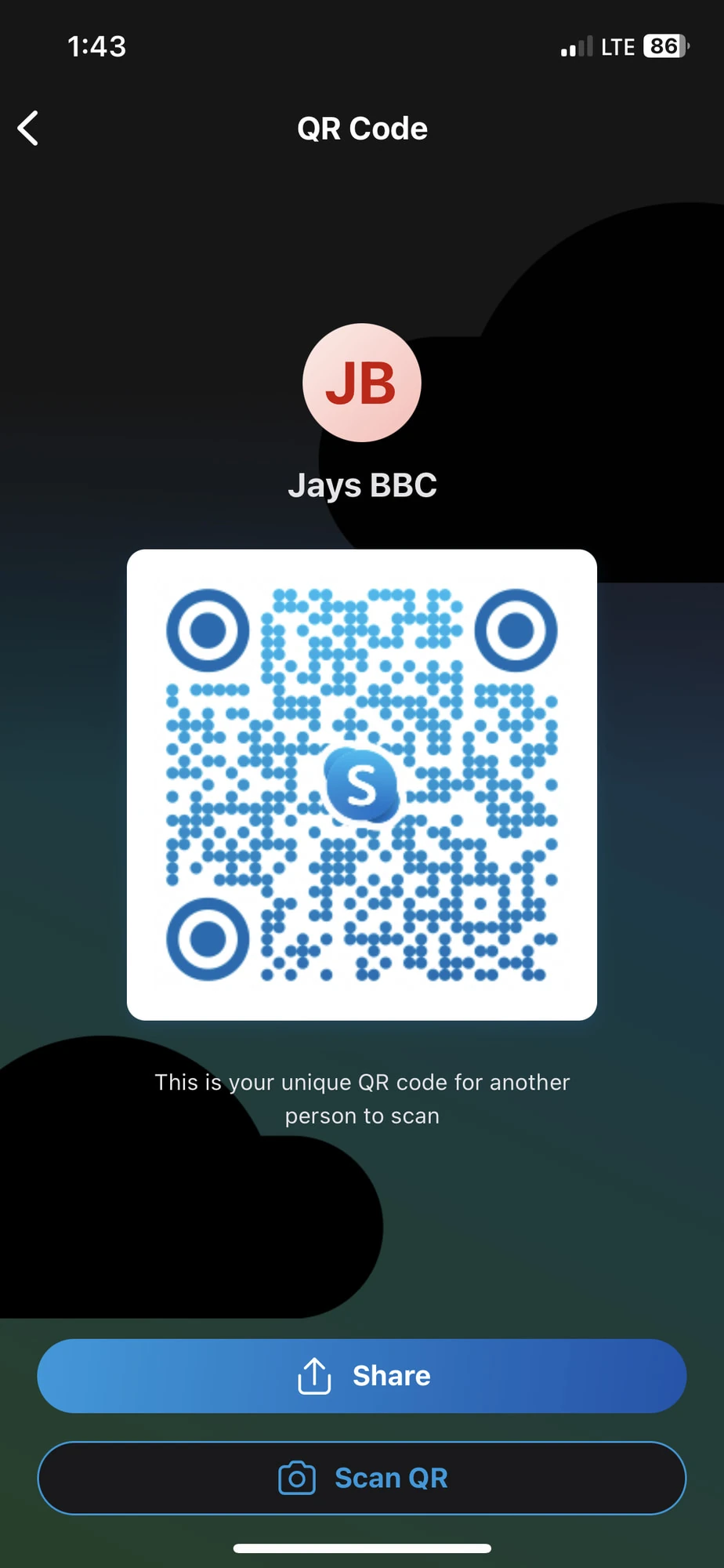Tap the unique QR code description text
The height and width of the screenshot is (1568, 724).
pyautogui.click(x=362, y=1098)
